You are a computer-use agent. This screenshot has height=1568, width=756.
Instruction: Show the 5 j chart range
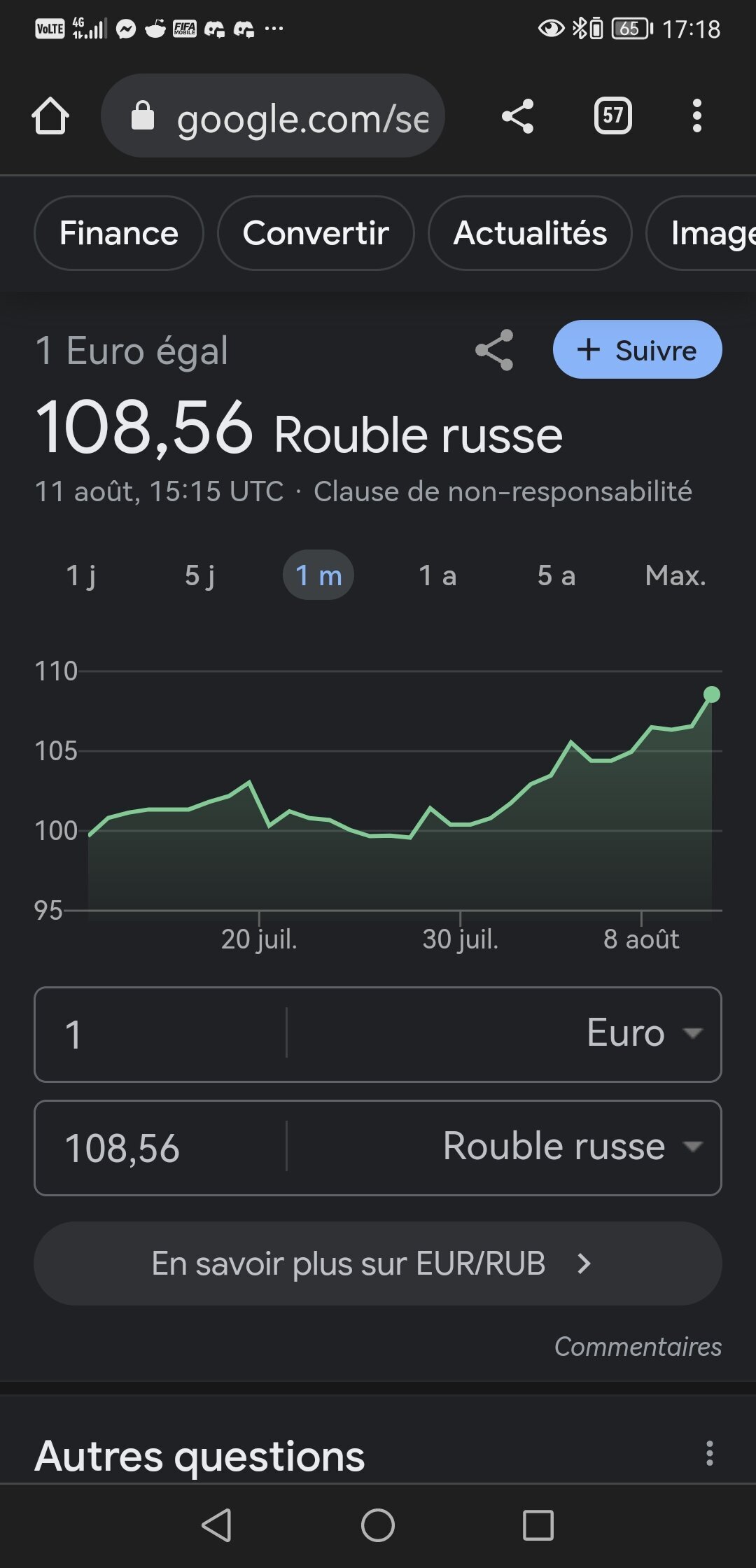tap(199, 575)
